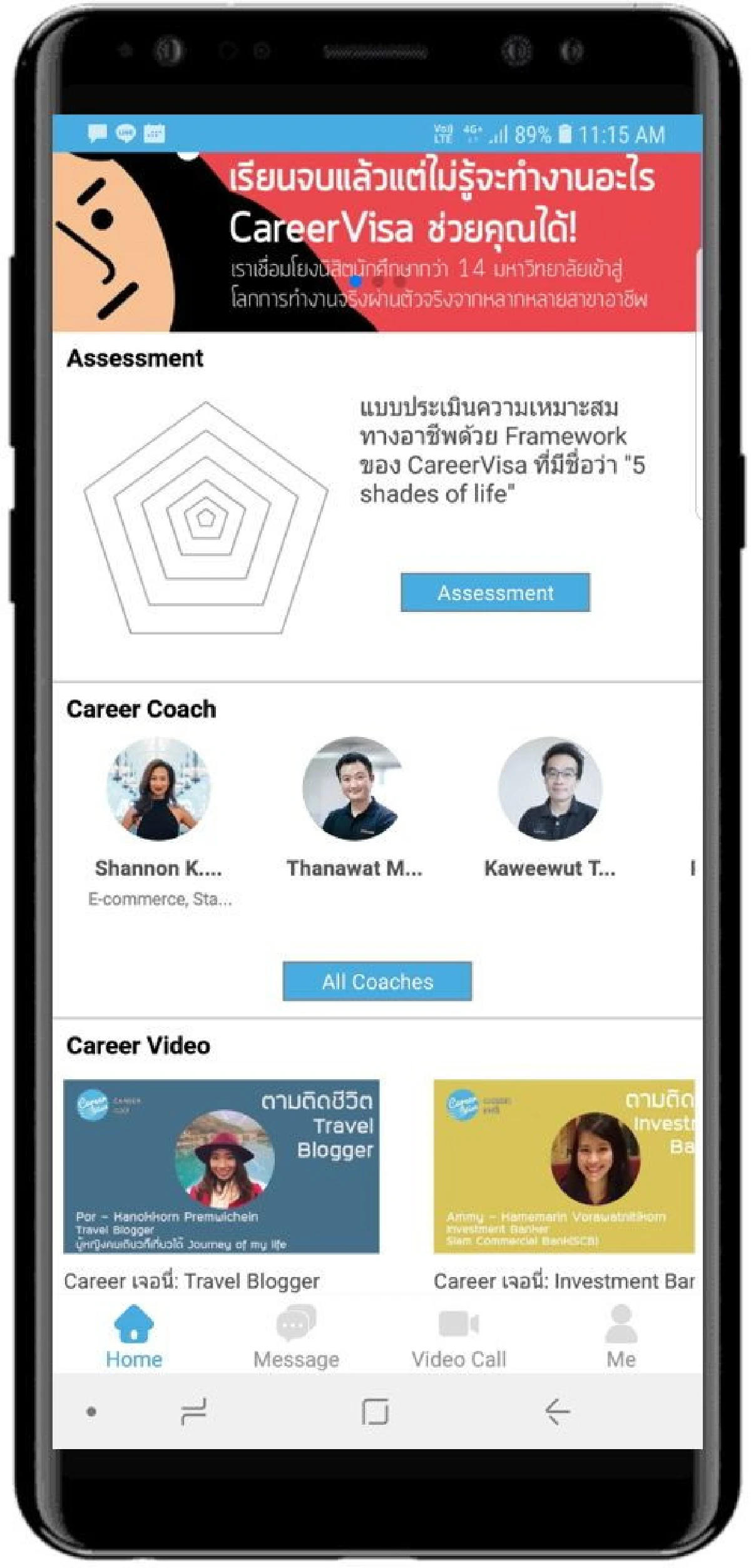Viewport: 751px width, 1568px height.
Task: Tap the system back button
Action: coord(556,1412)
